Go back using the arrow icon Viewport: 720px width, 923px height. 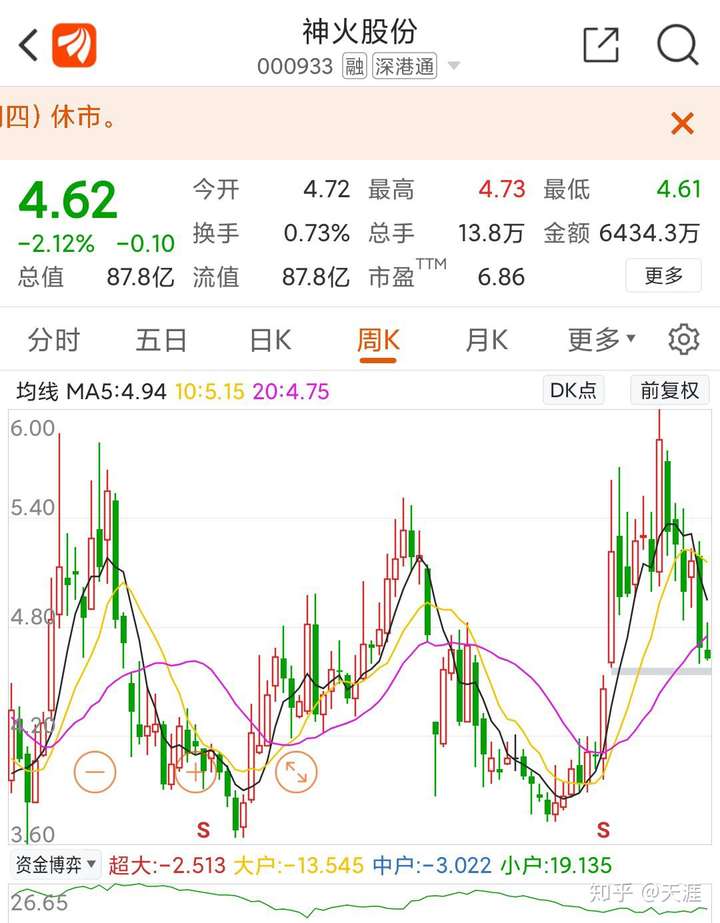(28, 46)
